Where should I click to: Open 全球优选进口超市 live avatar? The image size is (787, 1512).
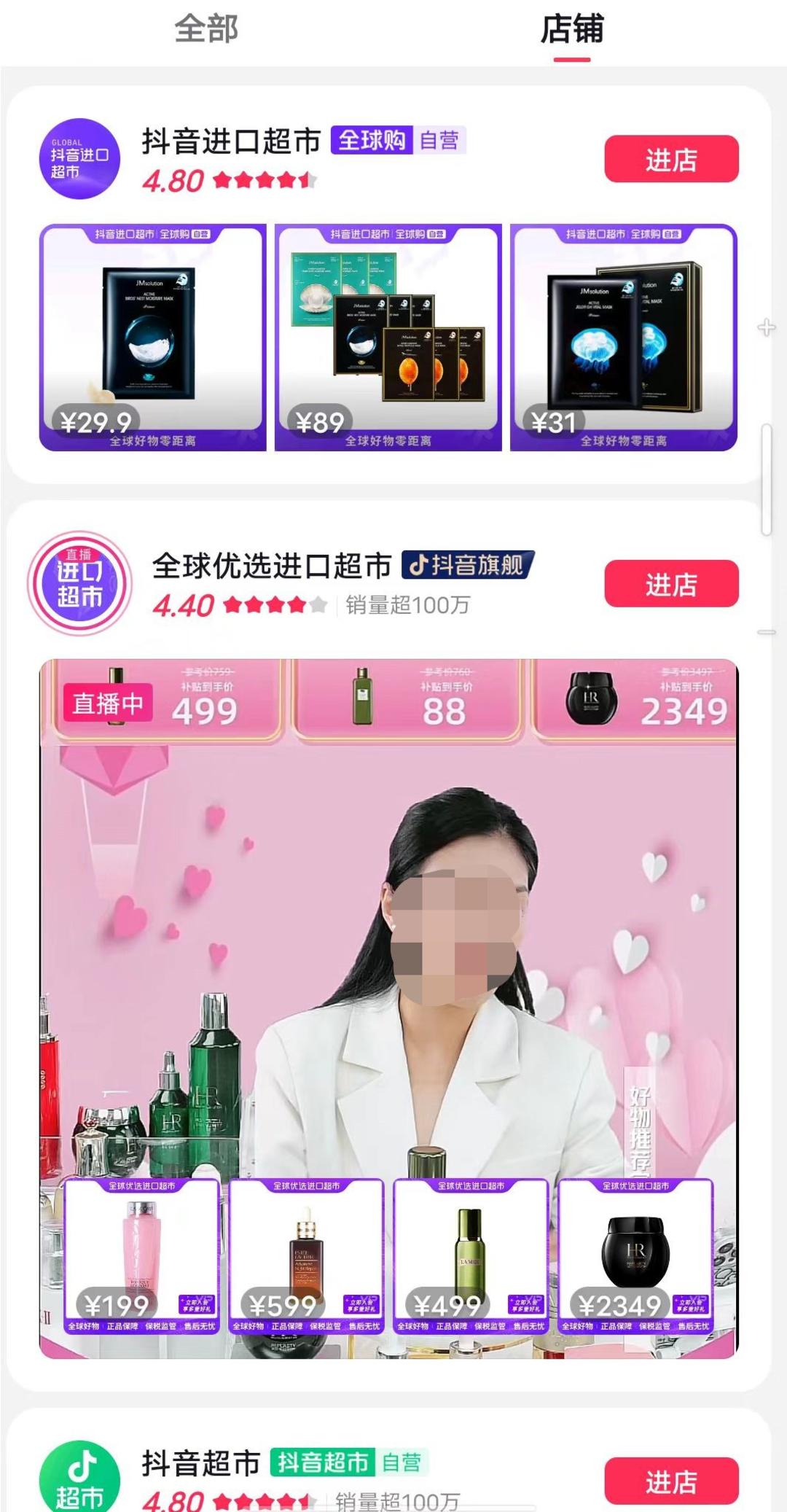pyautogui.click(x=79, y=583)
